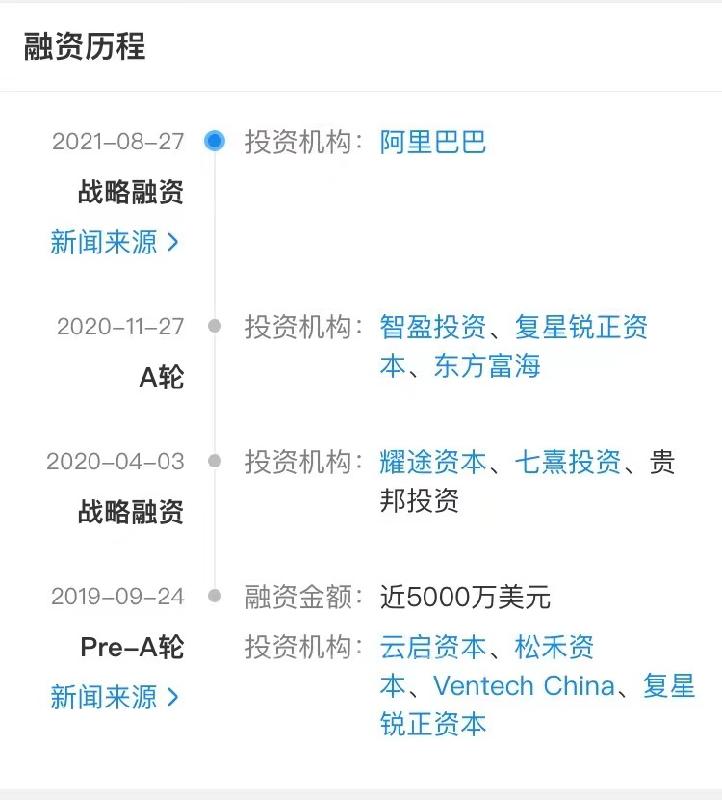The image size is (722, 800).
Task: View investor 东方富海
Action: point(487,366)
